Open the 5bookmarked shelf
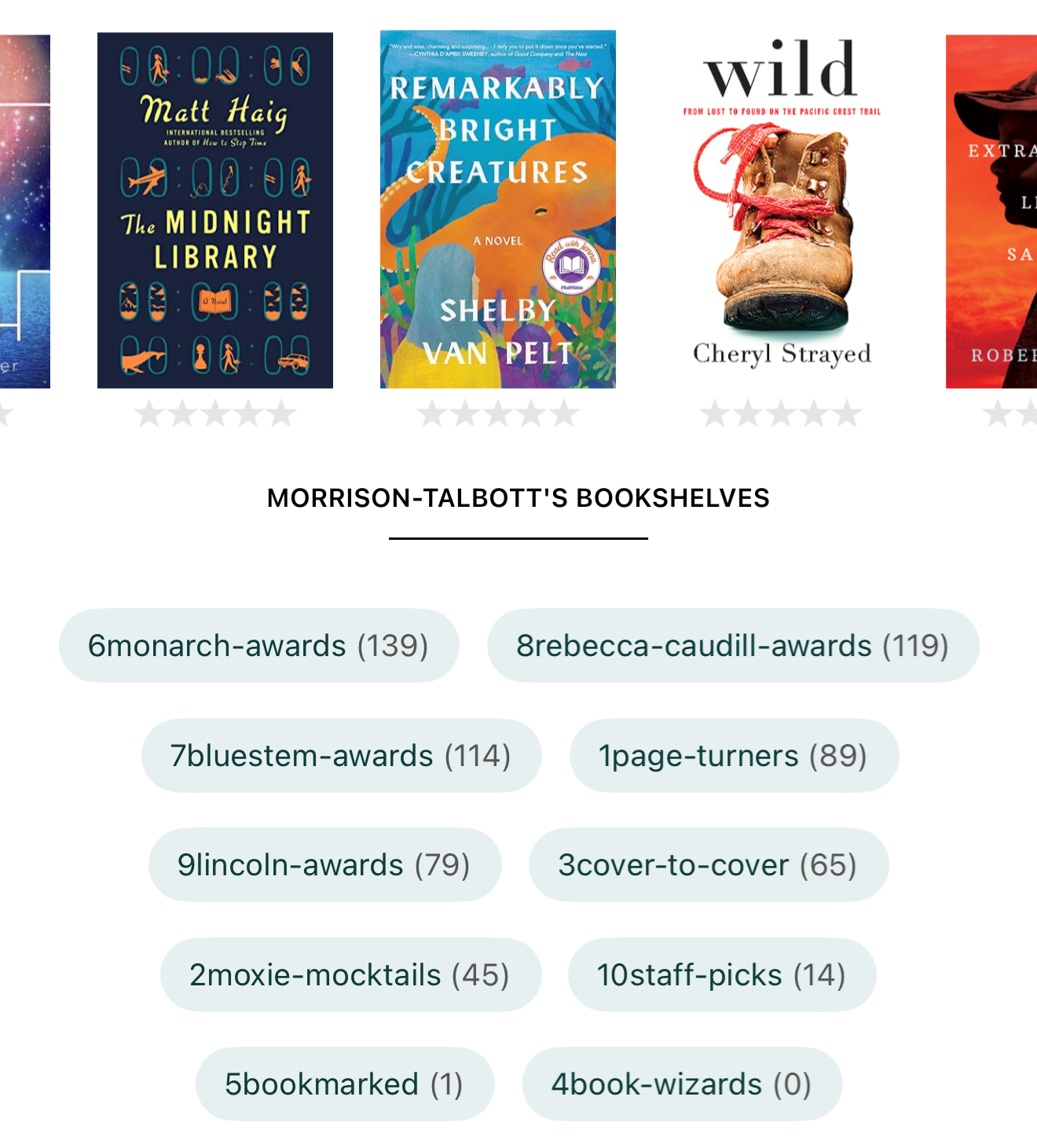 tap(344, 1084)
